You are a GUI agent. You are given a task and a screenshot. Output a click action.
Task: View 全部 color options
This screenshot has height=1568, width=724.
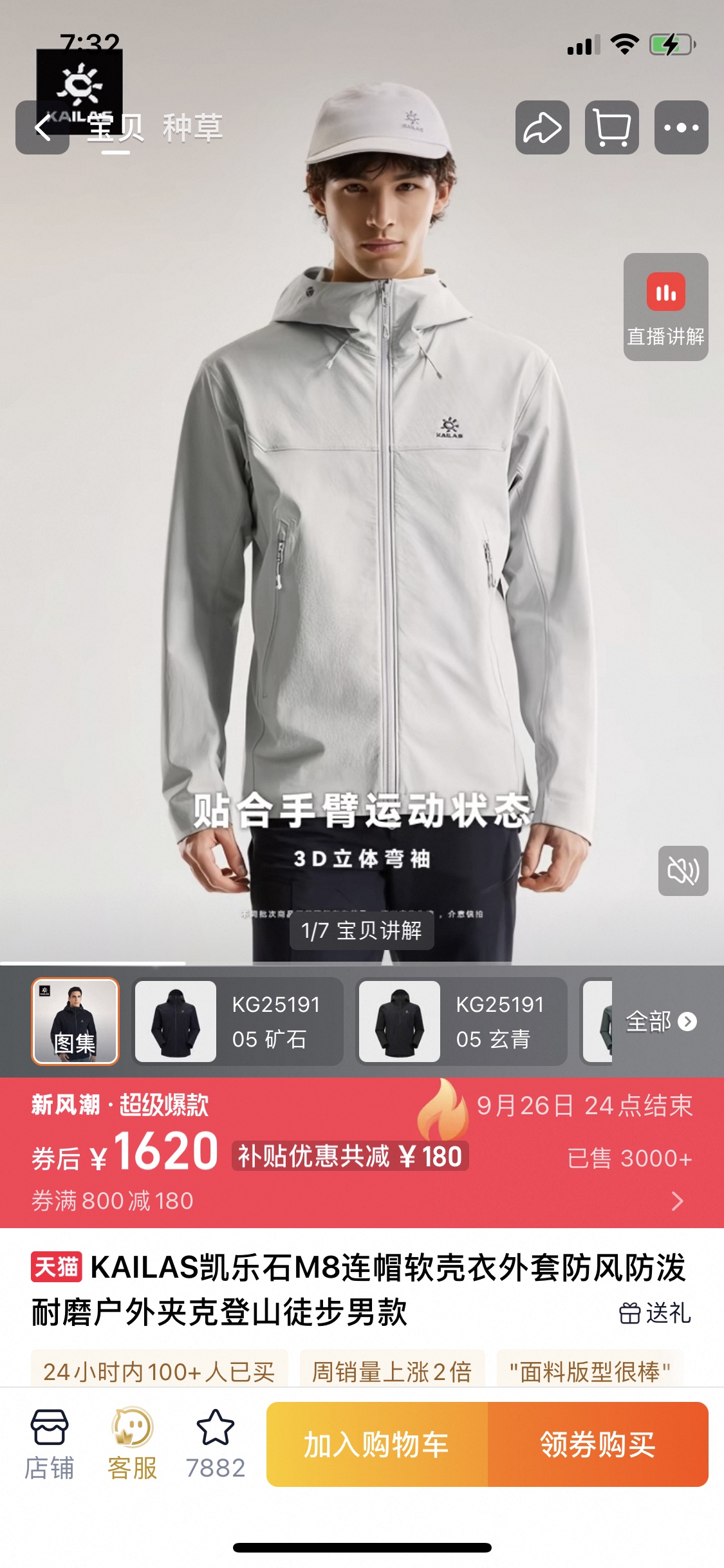pyautogui.click(x=661, y=1022)
